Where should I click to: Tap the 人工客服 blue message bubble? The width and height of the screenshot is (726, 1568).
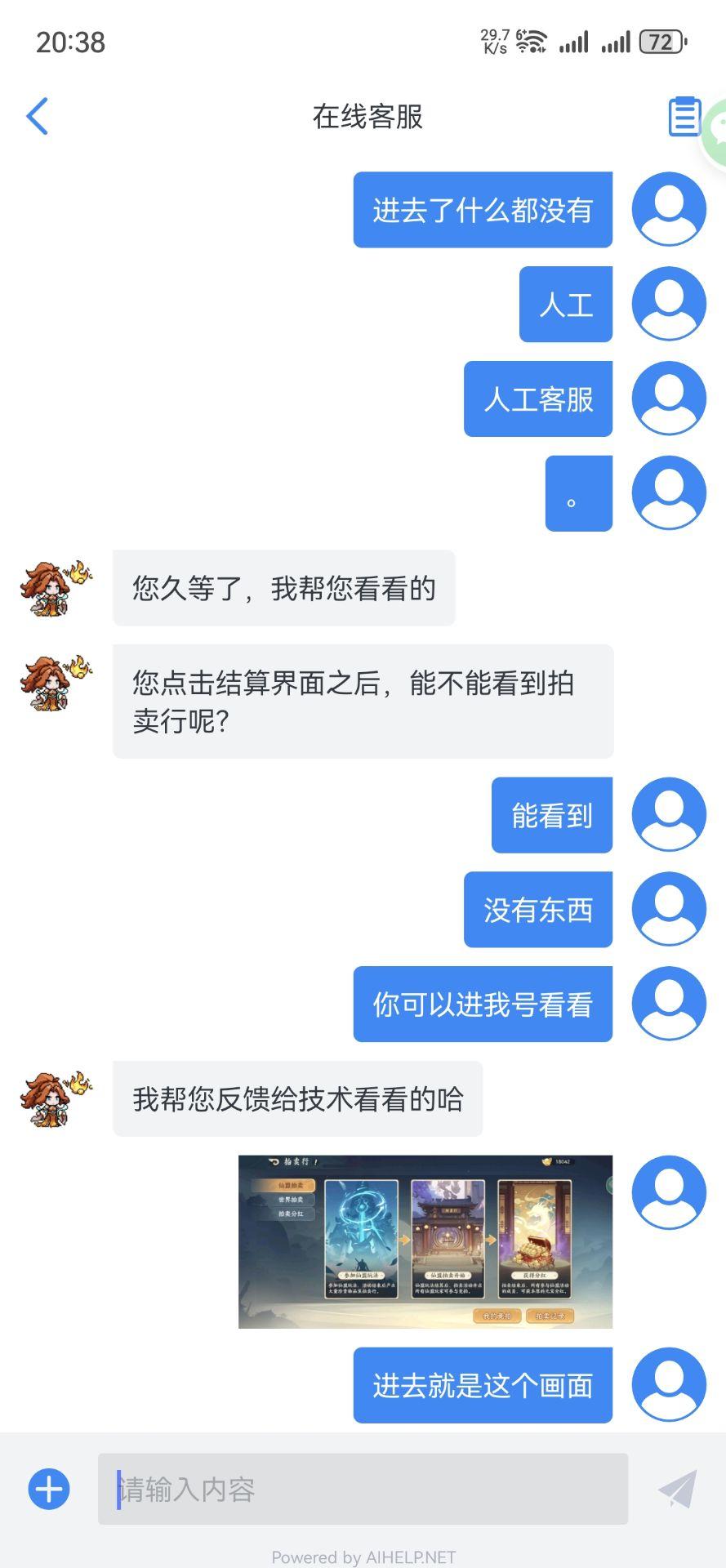(537, 398)
